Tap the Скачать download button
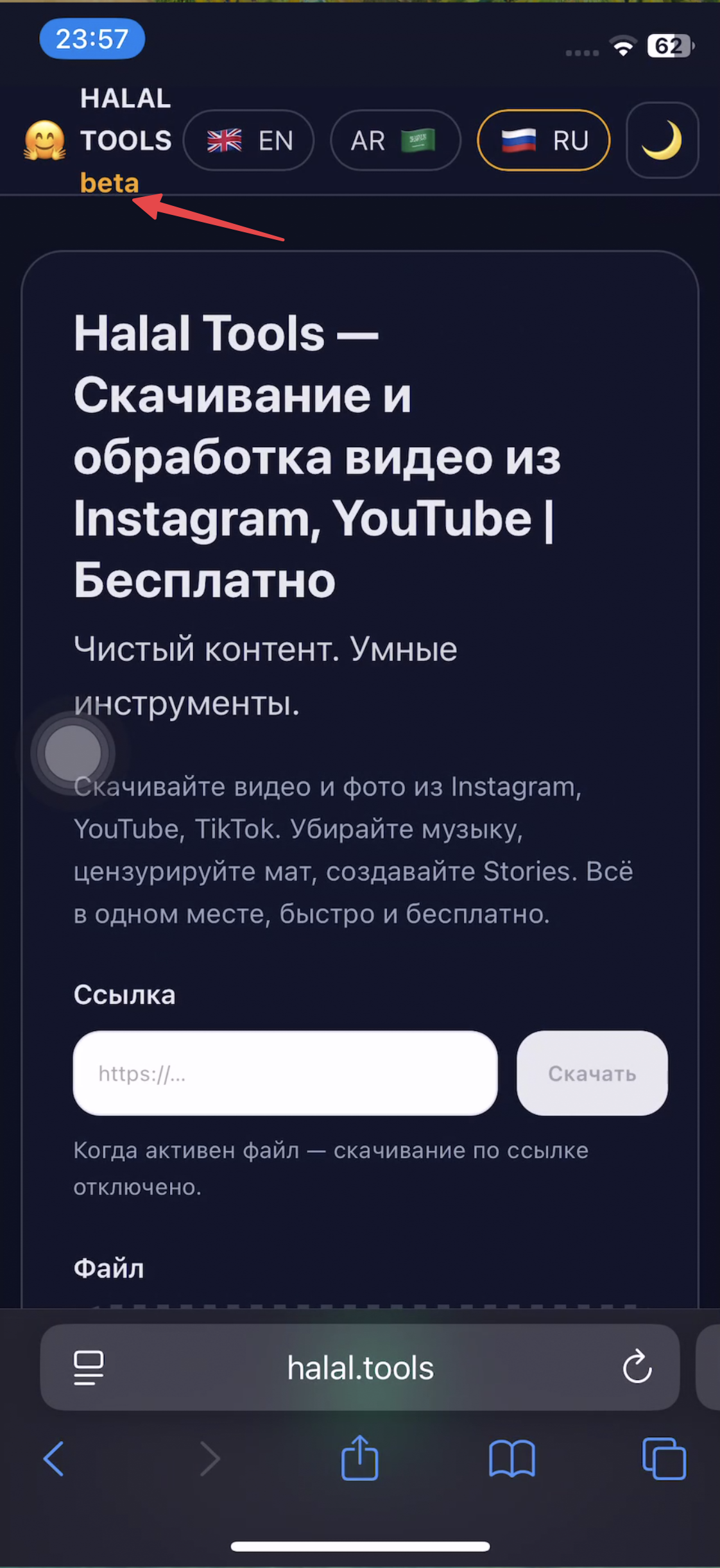 pyautogui.click(x=592, y=1073)
